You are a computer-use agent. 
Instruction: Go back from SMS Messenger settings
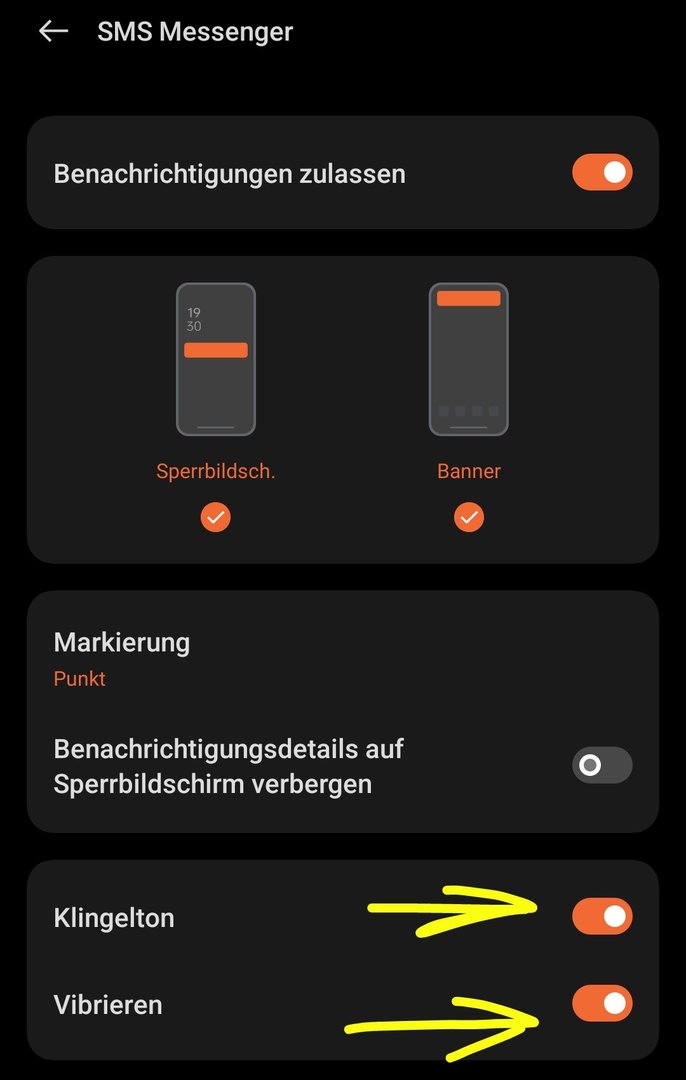[x=53, y=32]
